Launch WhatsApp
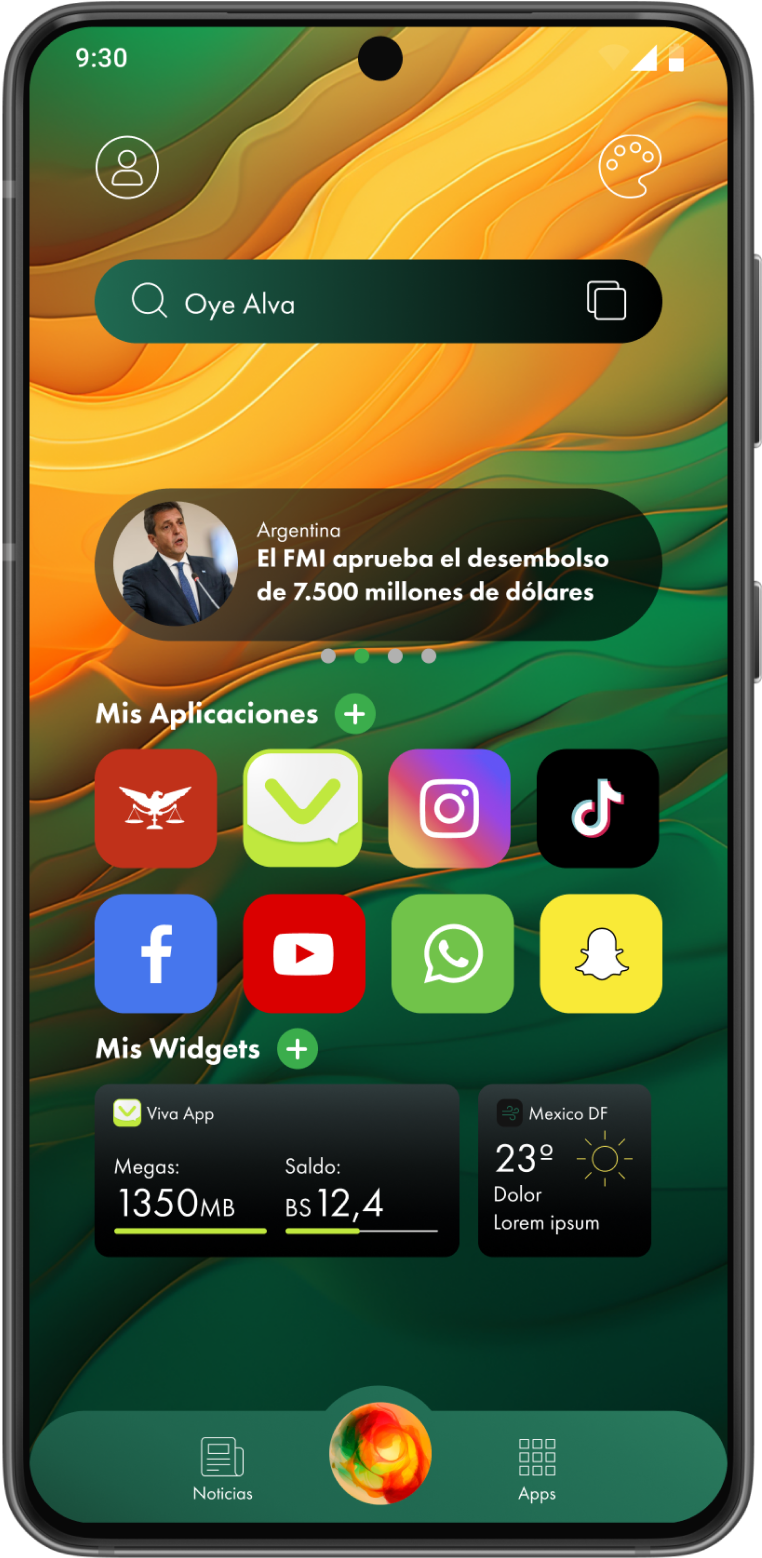The image size is (762, 1558). pyautogui.click(x=452, y=954)
